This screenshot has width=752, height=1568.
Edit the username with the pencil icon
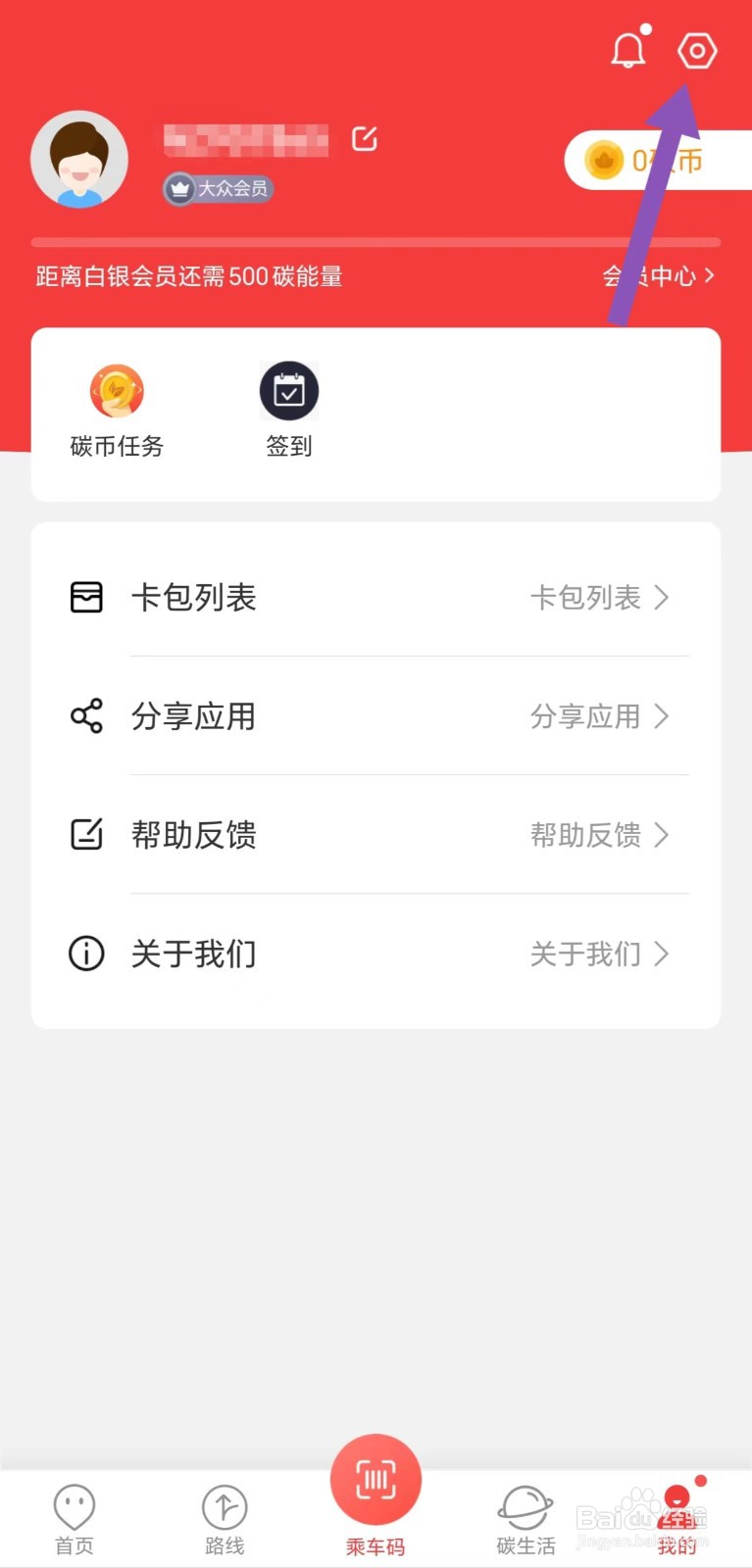pyautogui.click(x=364, y=138)
